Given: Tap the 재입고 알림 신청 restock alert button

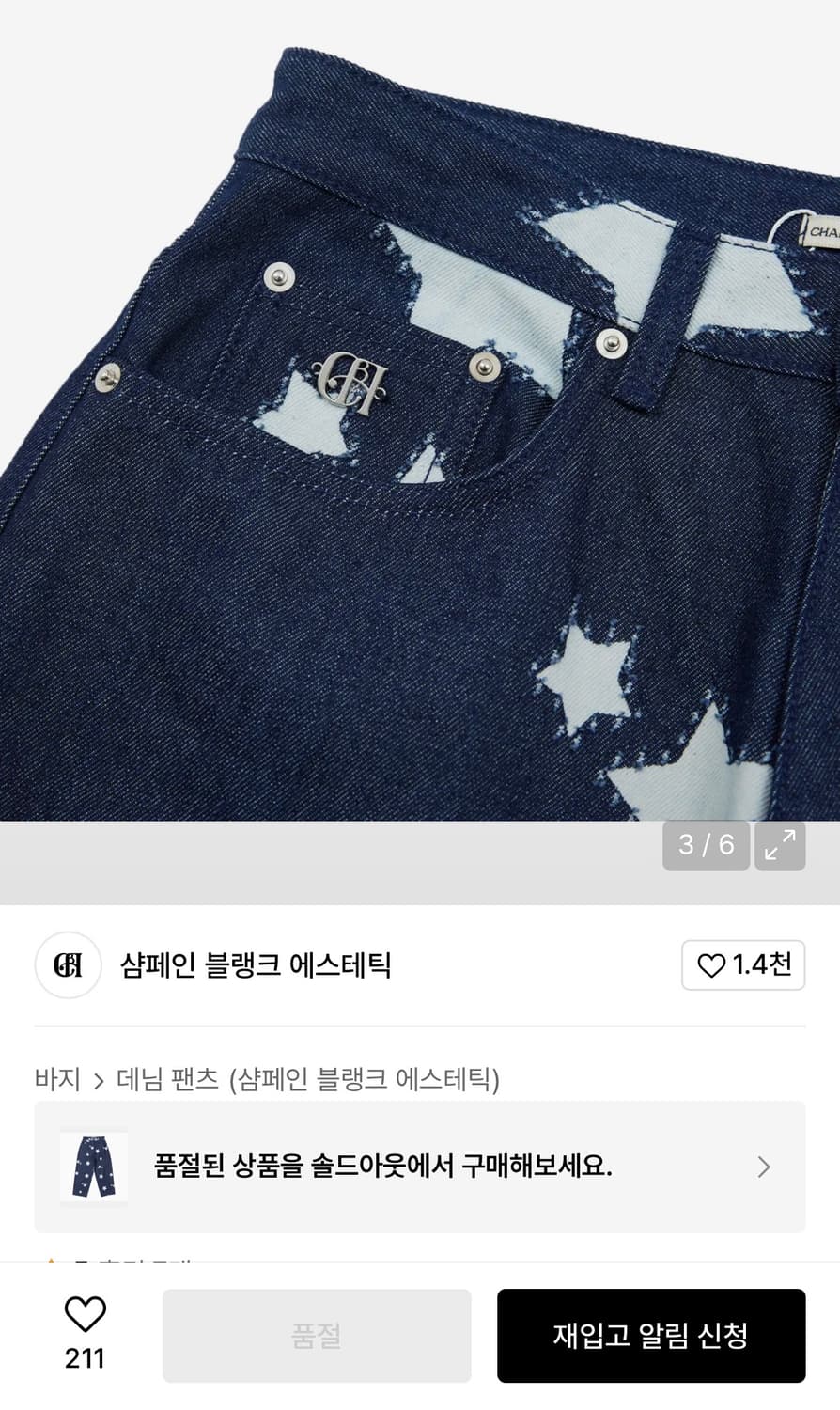Looking at the screenshot, I should click(x=652, y=1335).
